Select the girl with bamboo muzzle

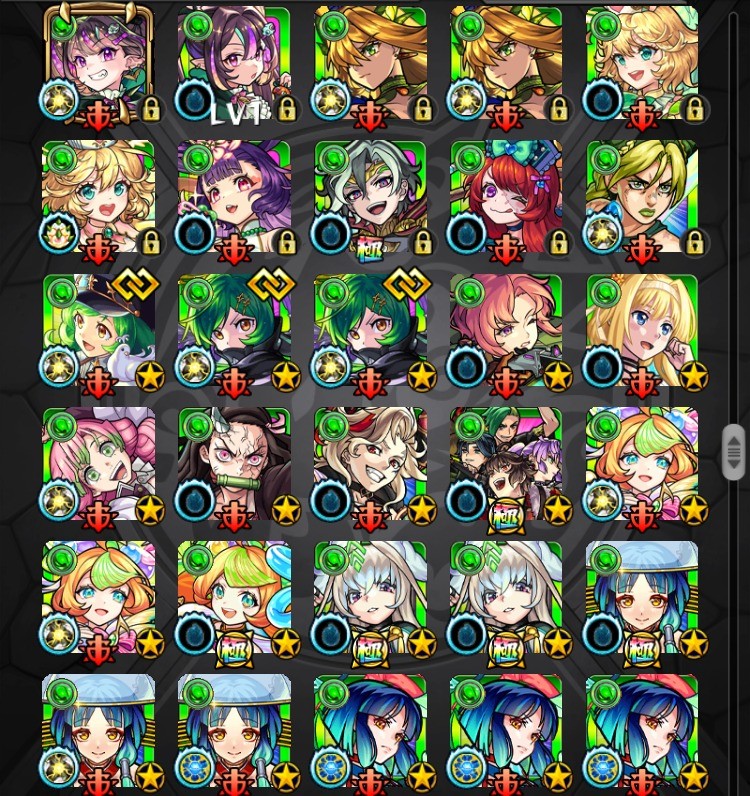click(234, 463)
